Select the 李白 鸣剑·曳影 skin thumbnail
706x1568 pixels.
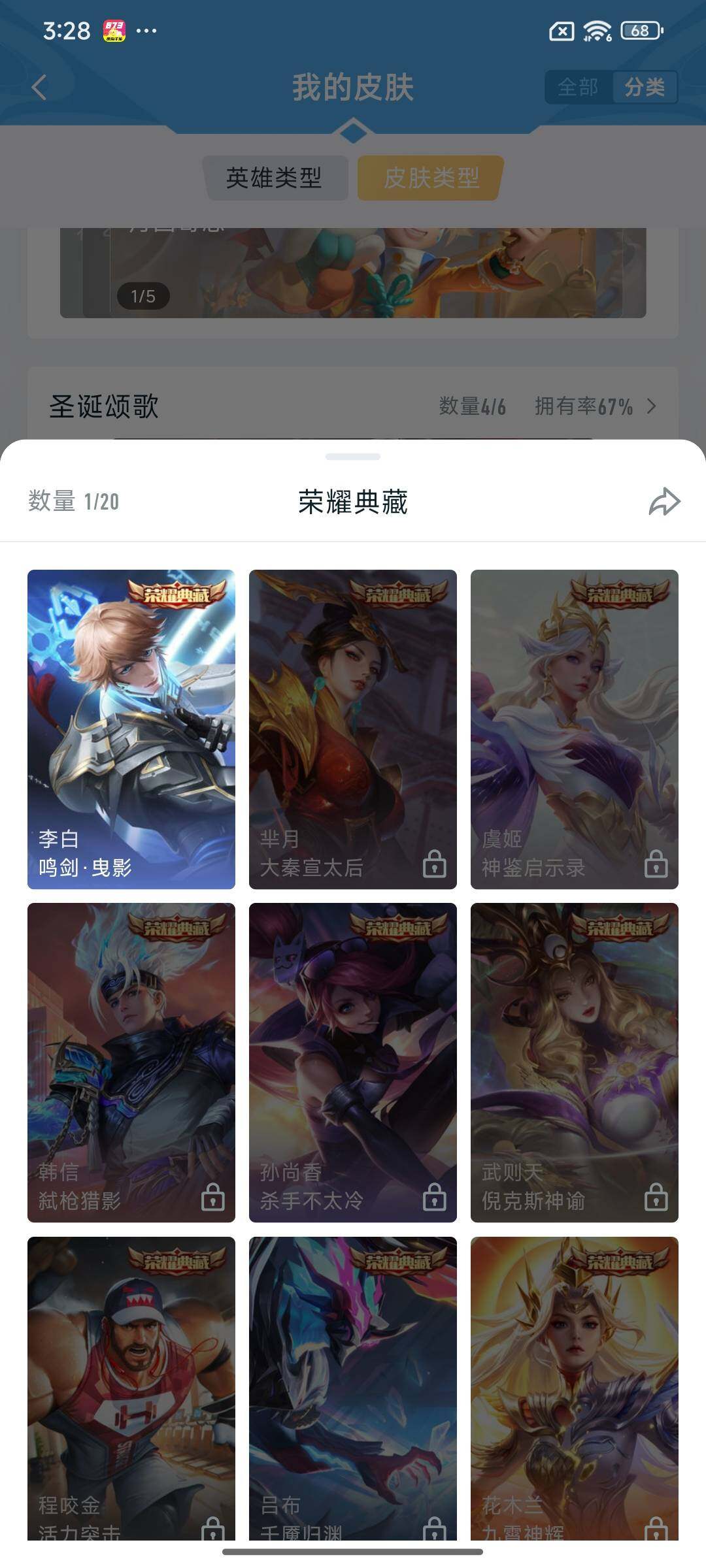131,728
